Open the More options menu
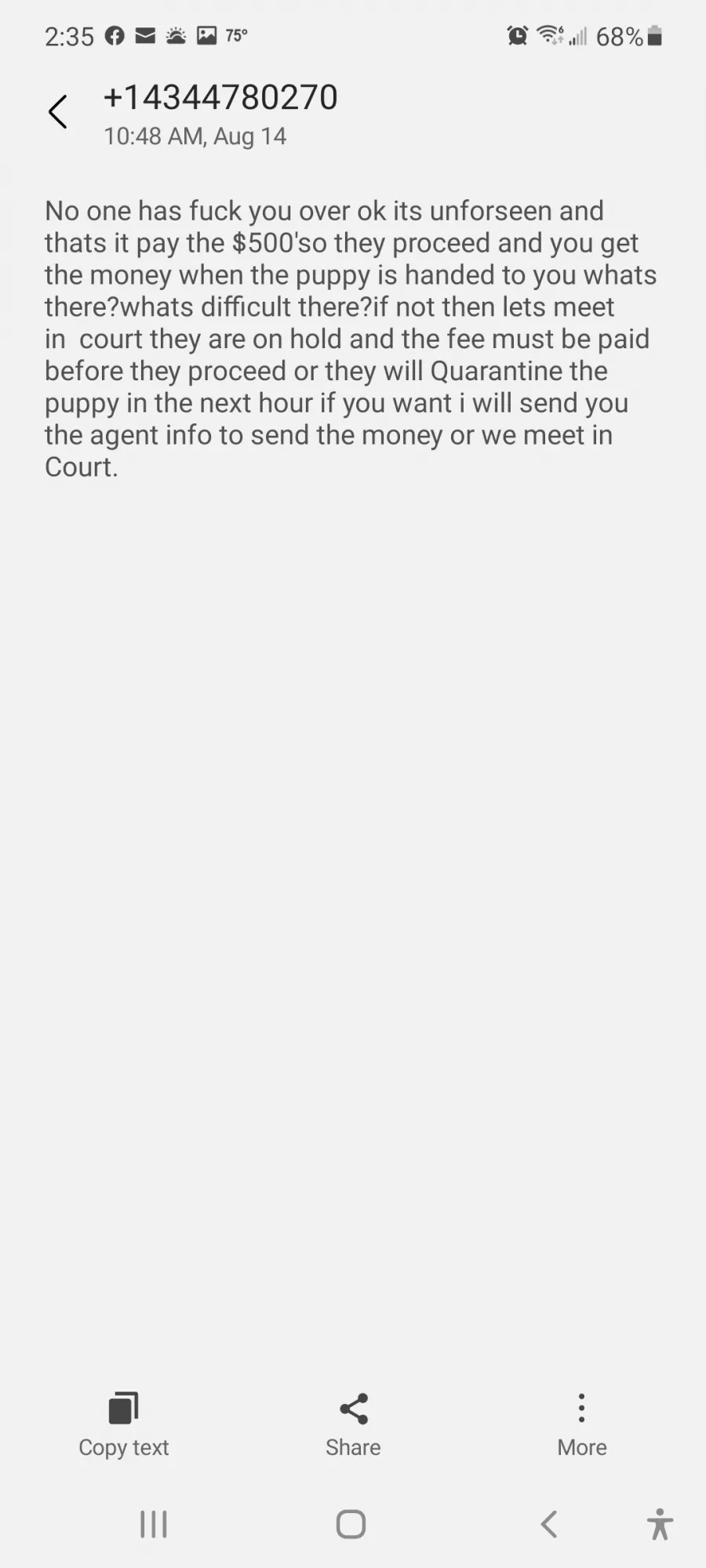Viewport: 706px width, 1568px height. [581, 1425]
